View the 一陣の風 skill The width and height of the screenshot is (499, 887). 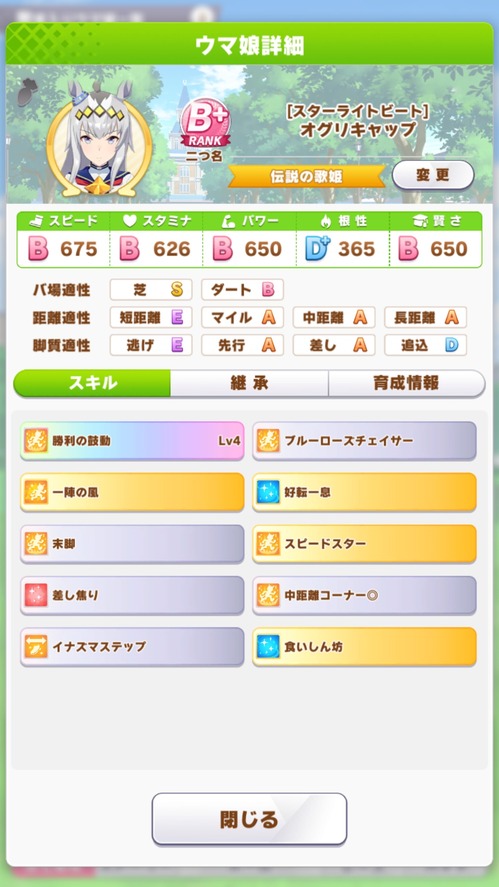click(x=132, y=492)
